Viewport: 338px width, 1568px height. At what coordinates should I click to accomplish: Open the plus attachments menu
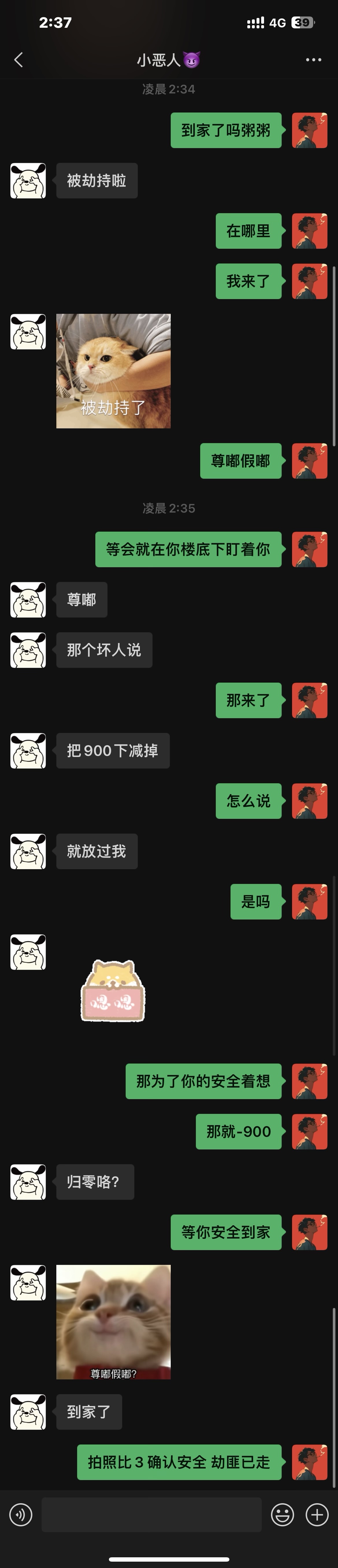coord(317,1515)
